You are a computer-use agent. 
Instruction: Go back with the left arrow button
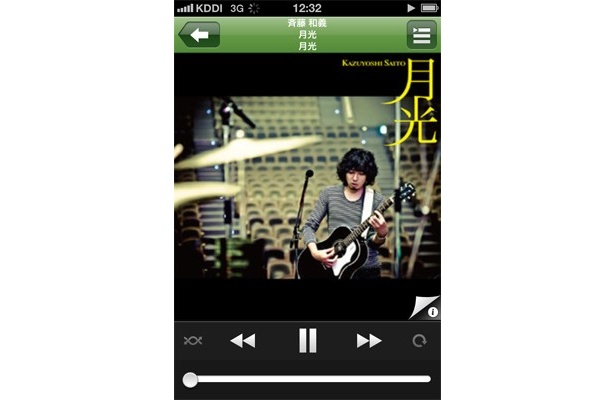click(199, 35)
